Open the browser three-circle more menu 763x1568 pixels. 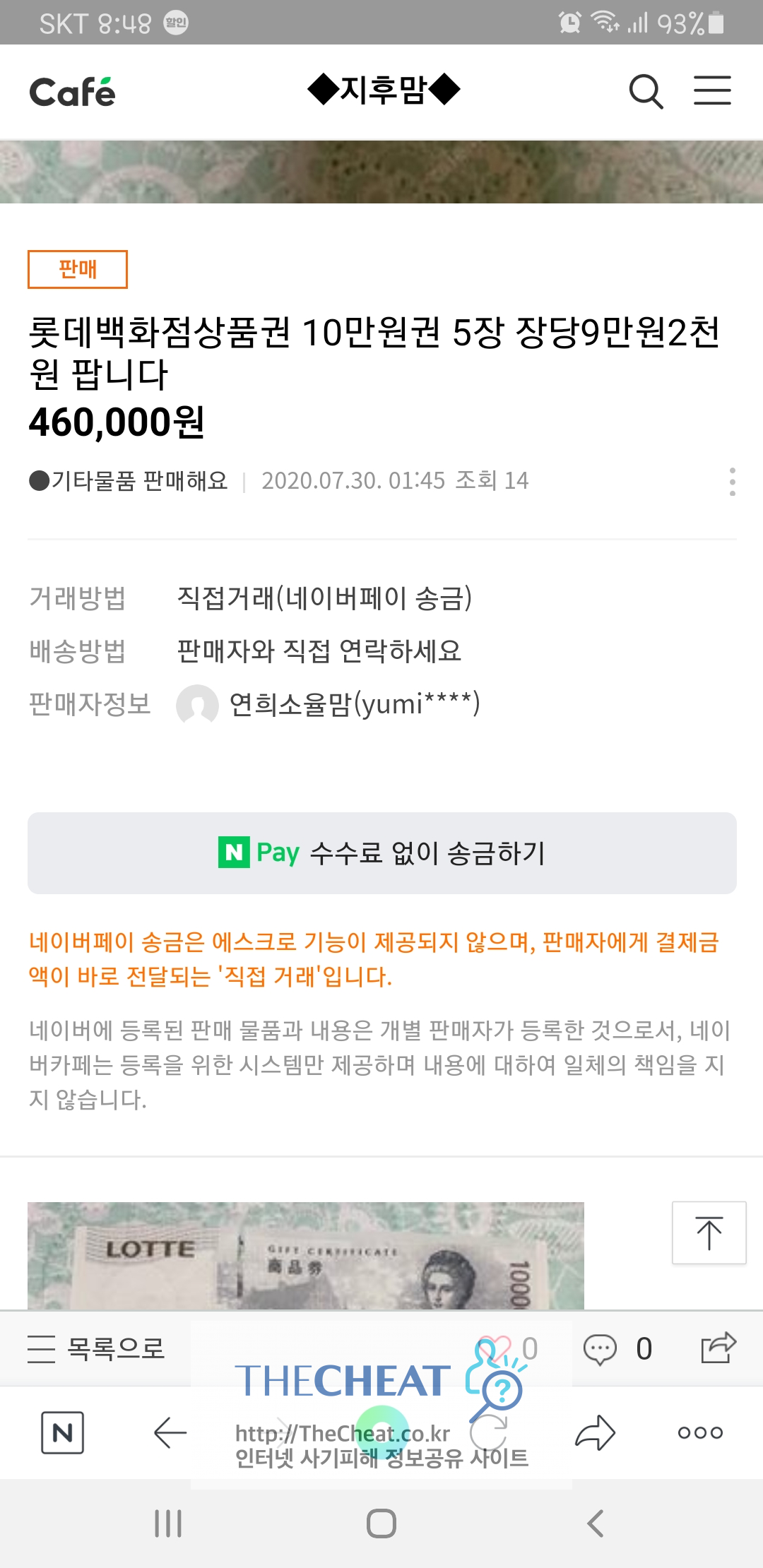[x=699, y=1432]
